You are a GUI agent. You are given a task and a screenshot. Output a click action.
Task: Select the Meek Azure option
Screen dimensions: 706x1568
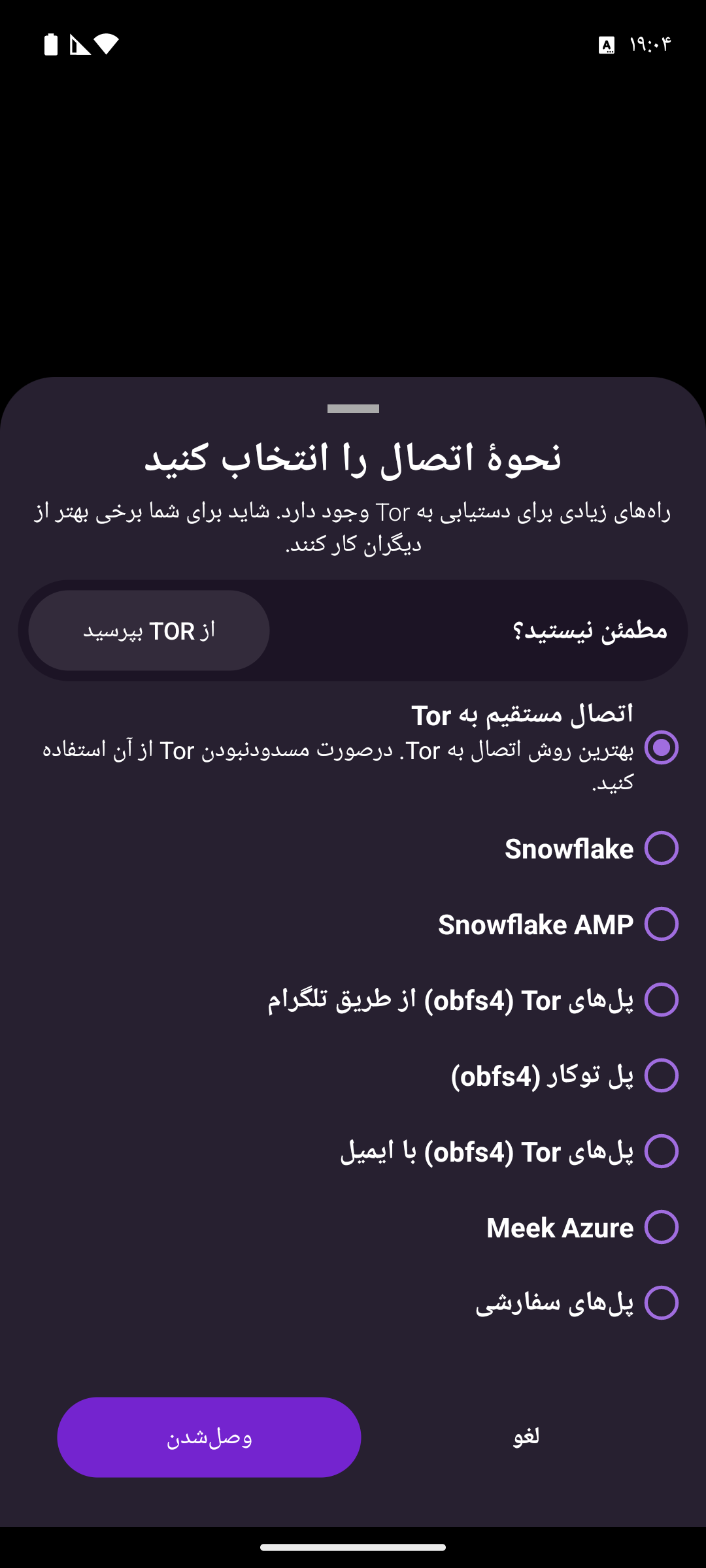pyautogui.click(x=661, y=1227)
